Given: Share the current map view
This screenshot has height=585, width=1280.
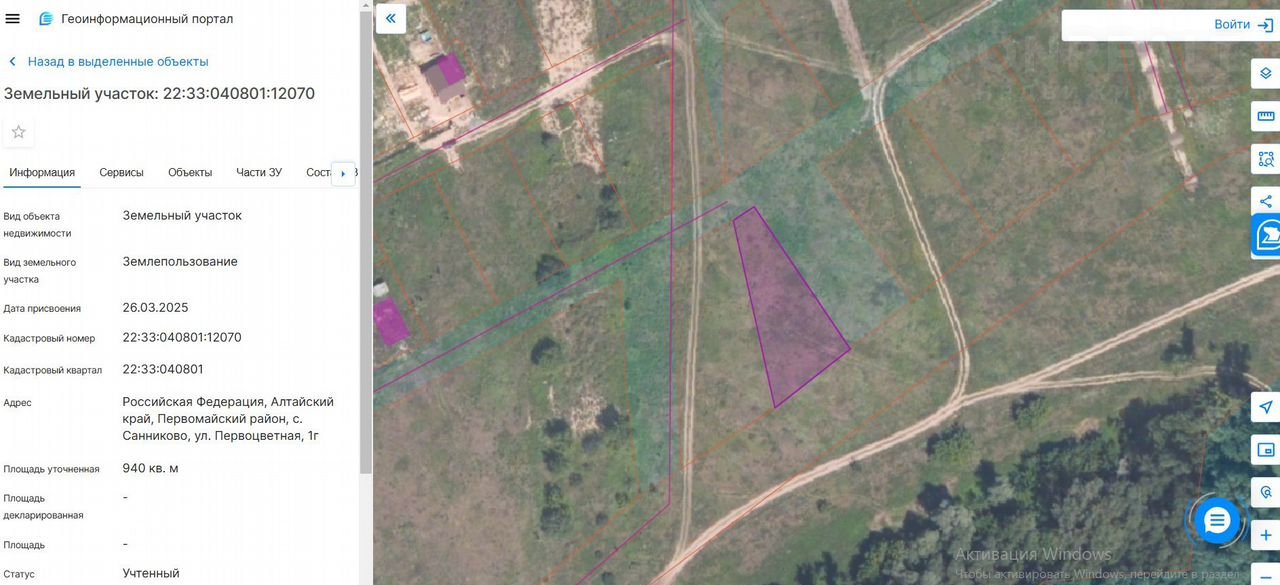Looking at the screenshot, I should pyautogui.click(x=1266, y=202).
